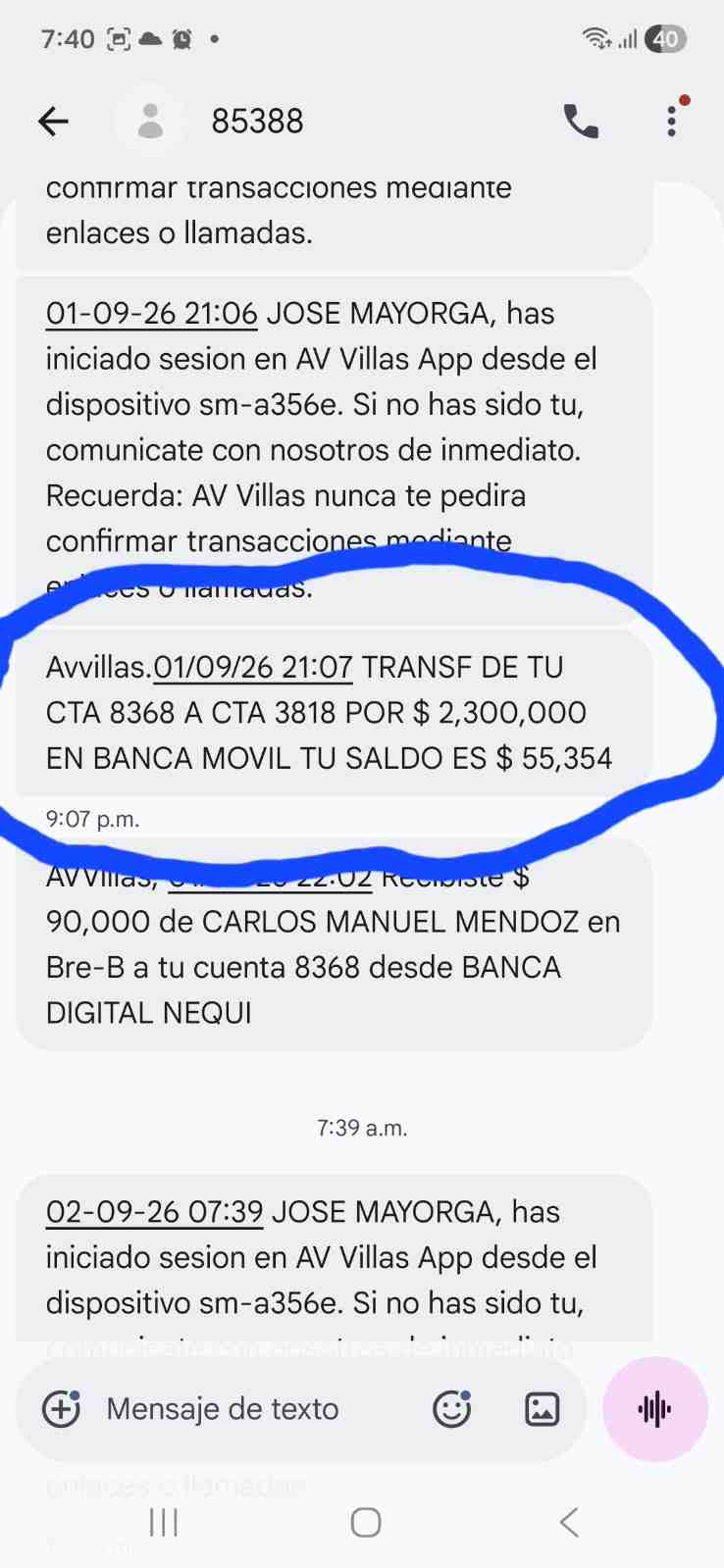Open recent apps from the navigation bar

[164, 1522]
